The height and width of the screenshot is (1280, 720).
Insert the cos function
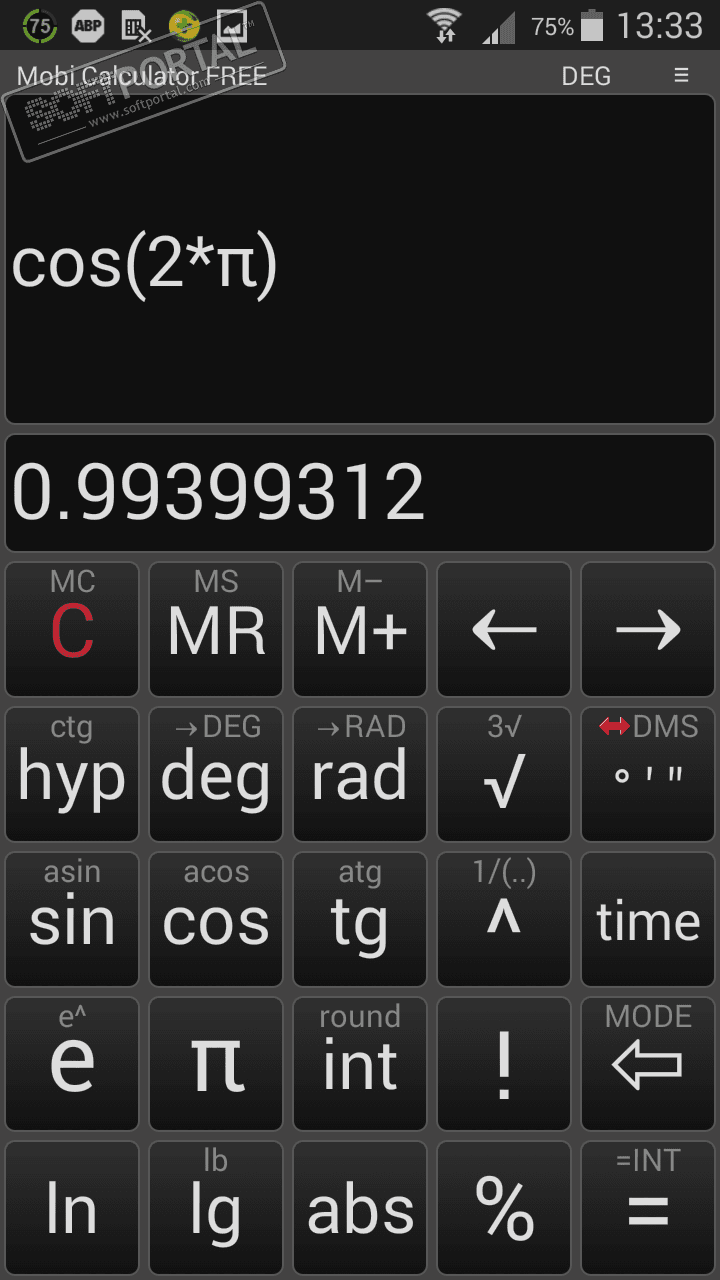pos(216,919)
